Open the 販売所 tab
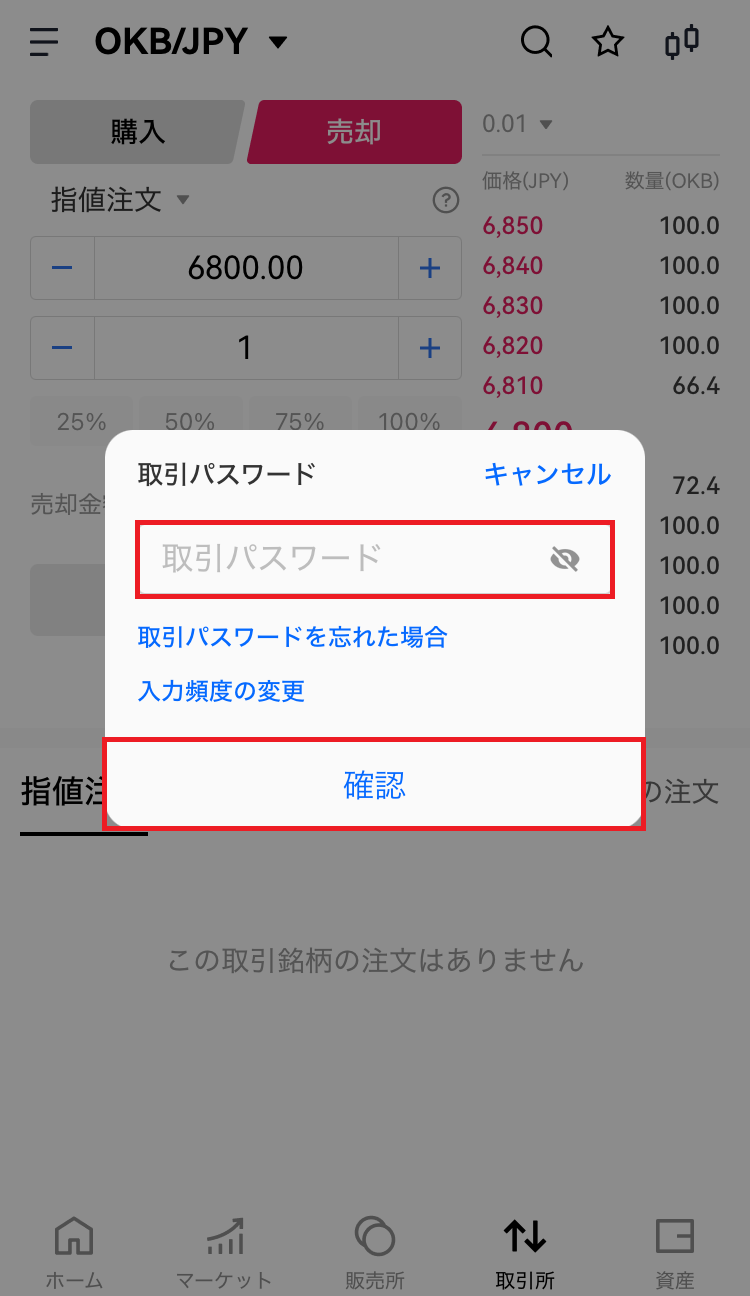Screen dimensions: 750x1296 375,1253
